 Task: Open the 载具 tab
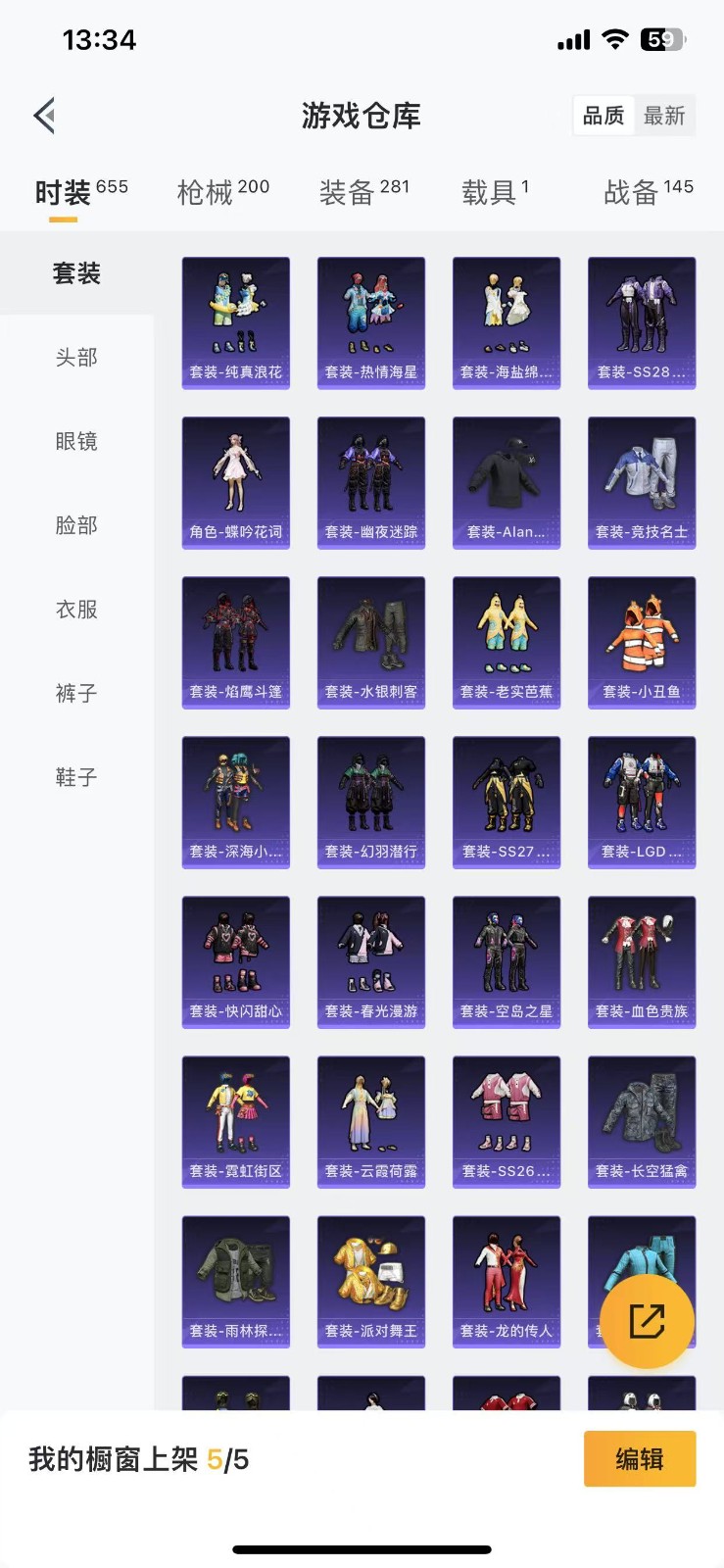(496, 192)
